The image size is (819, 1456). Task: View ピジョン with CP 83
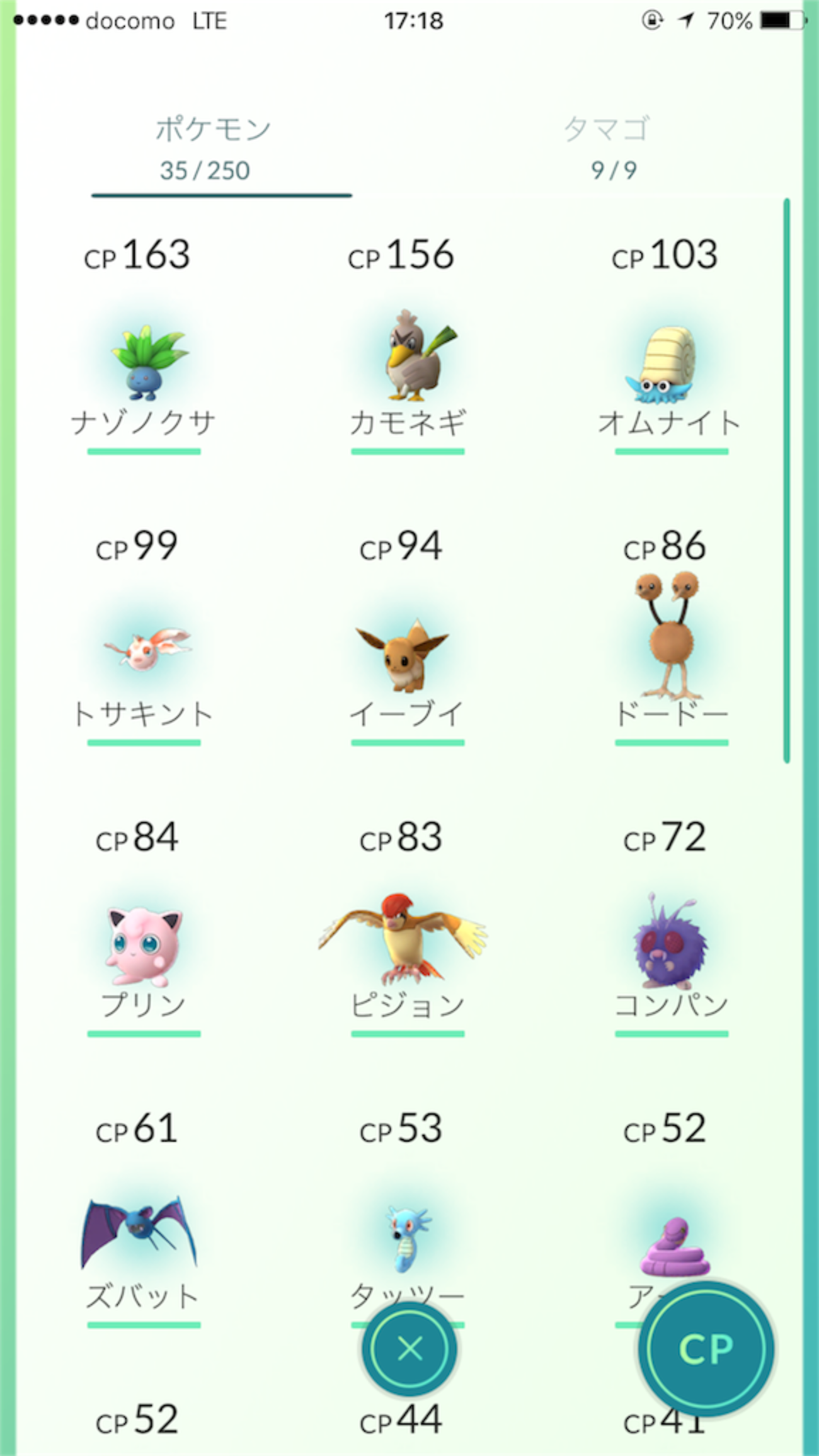click(x=403, y=939)
